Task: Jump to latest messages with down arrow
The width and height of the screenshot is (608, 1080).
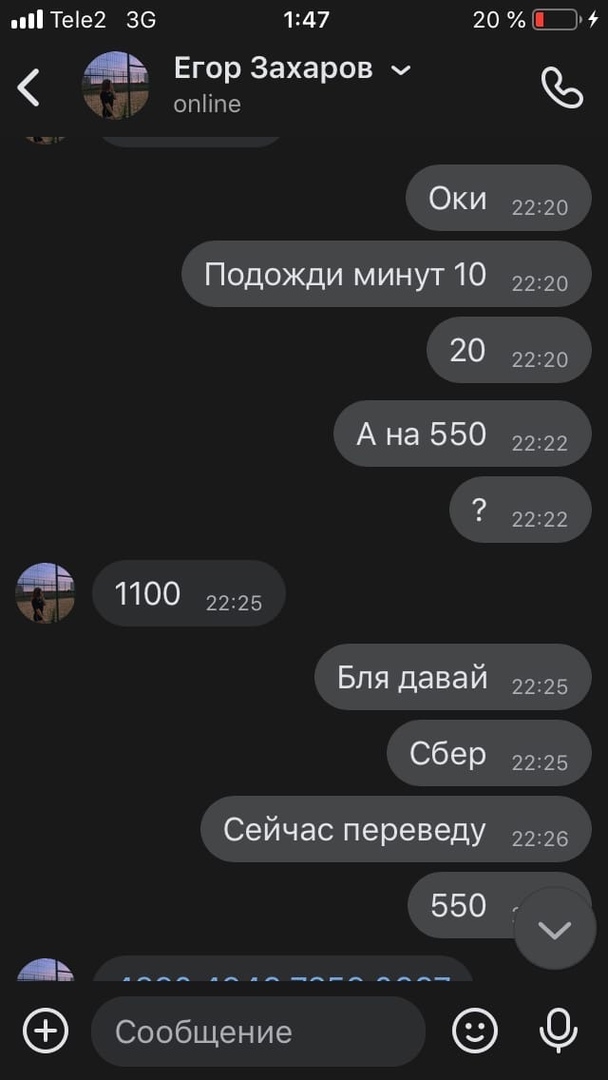Action: (x=554, y=929)
